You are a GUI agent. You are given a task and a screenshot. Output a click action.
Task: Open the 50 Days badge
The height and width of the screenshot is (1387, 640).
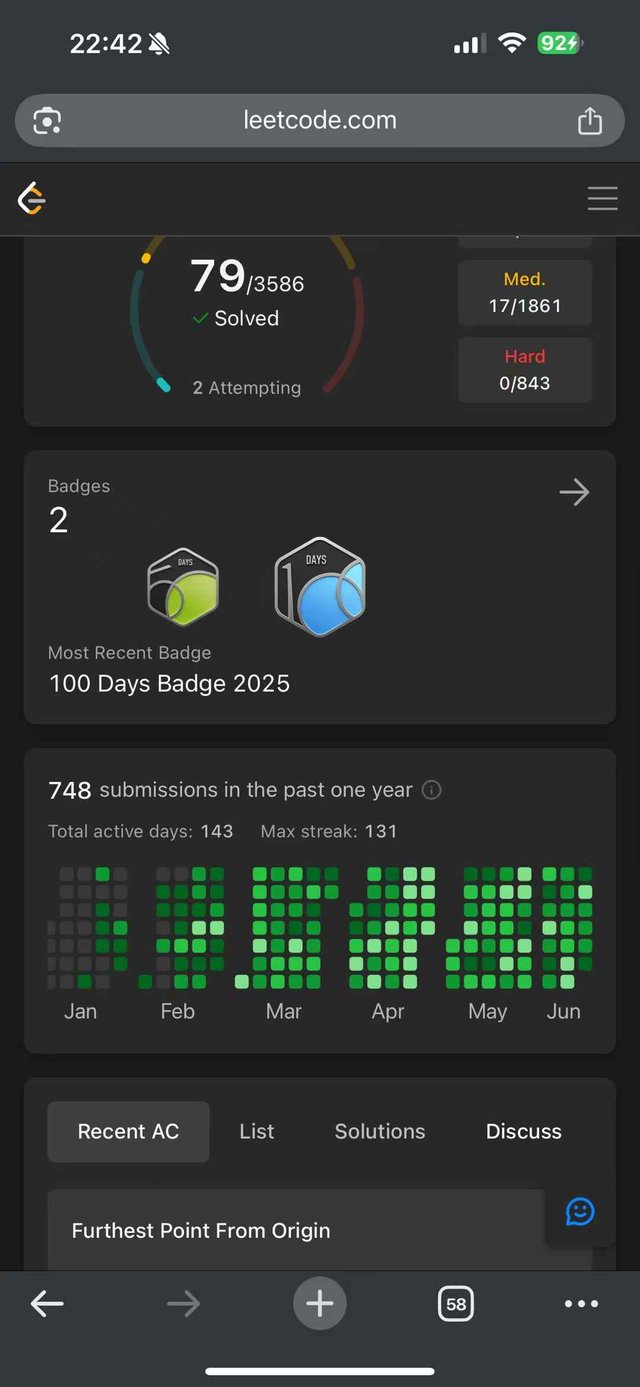click(183, 587)
